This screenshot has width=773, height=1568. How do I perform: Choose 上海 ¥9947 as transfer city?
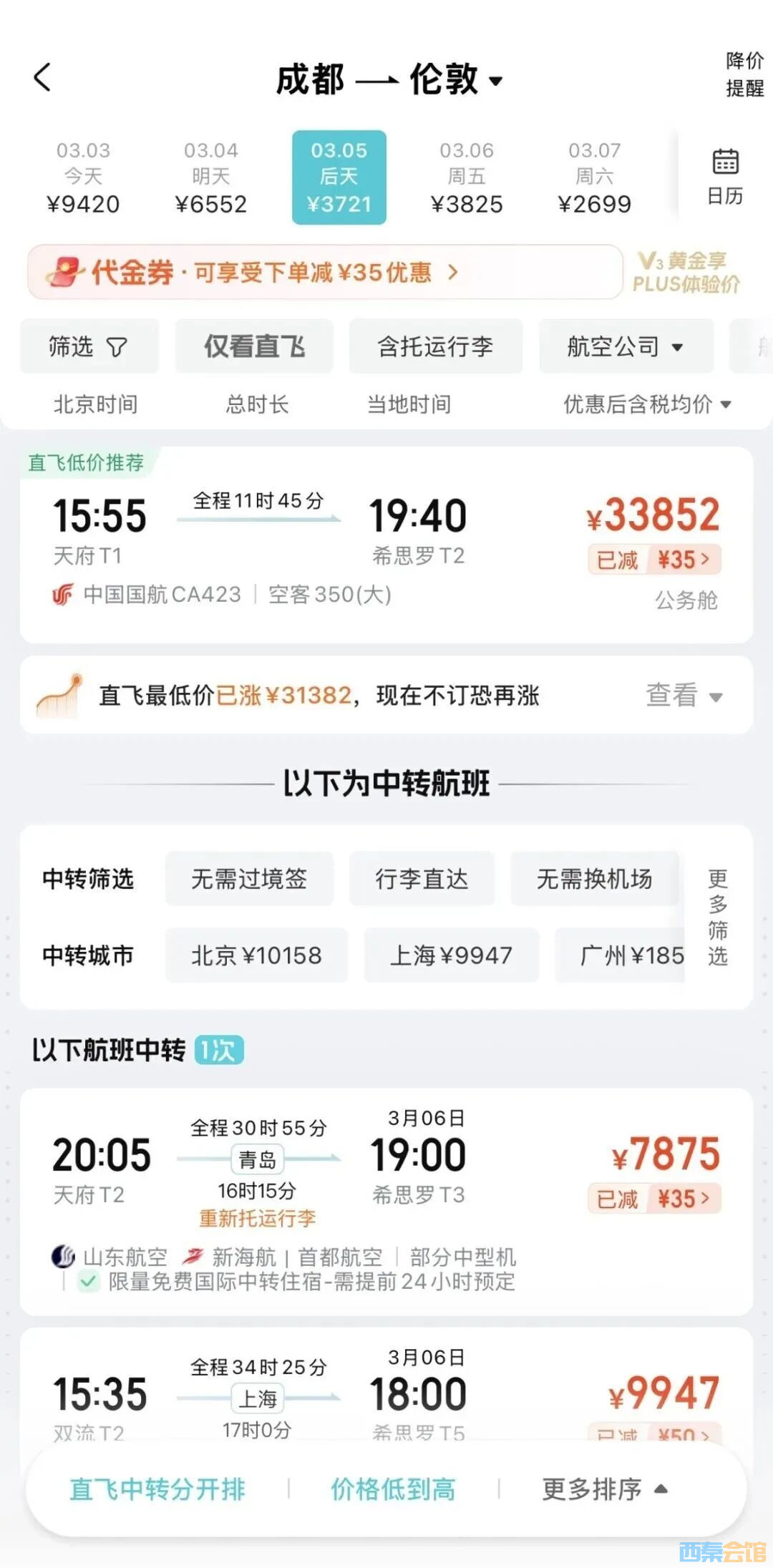coord(451,955)
